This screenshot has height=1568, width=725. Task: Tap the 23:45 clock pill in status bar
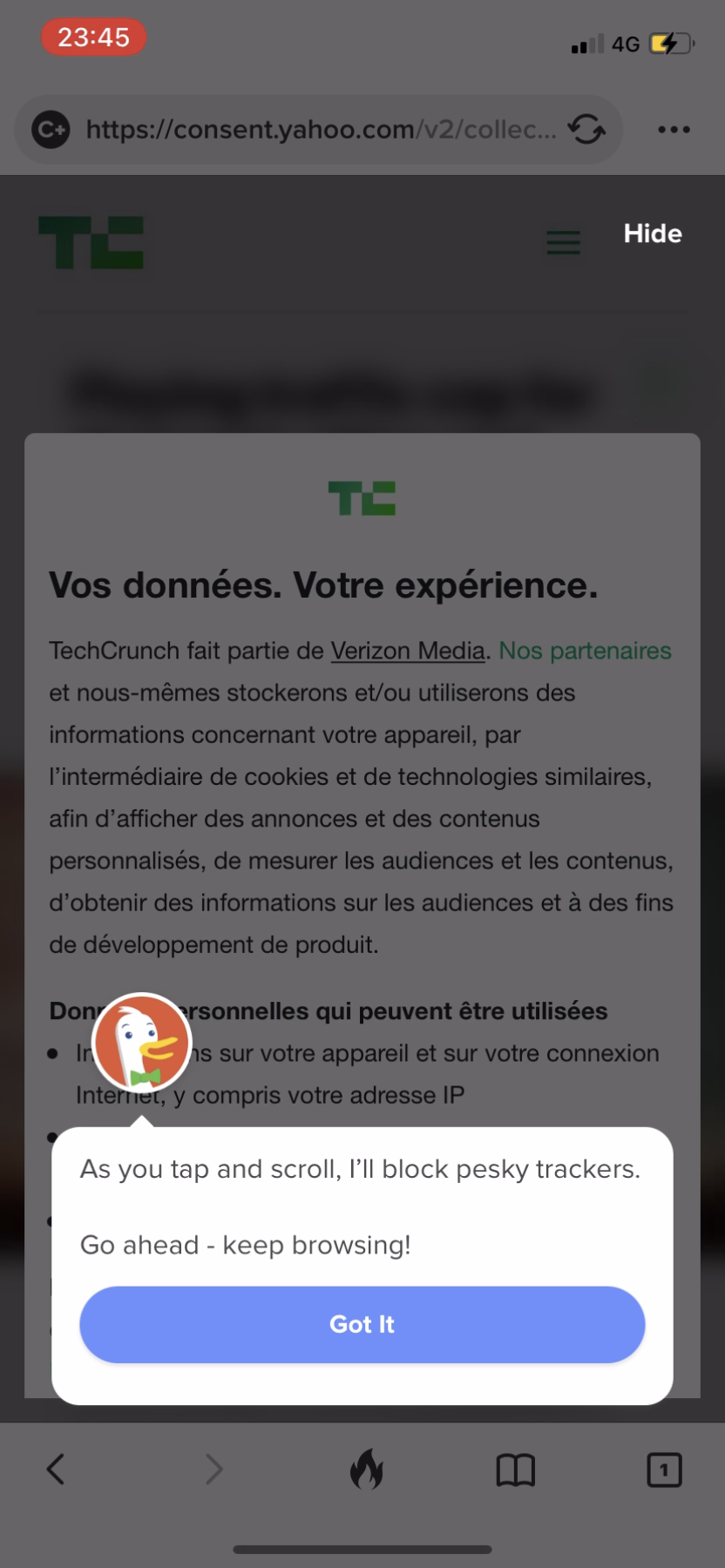(92, 37)
